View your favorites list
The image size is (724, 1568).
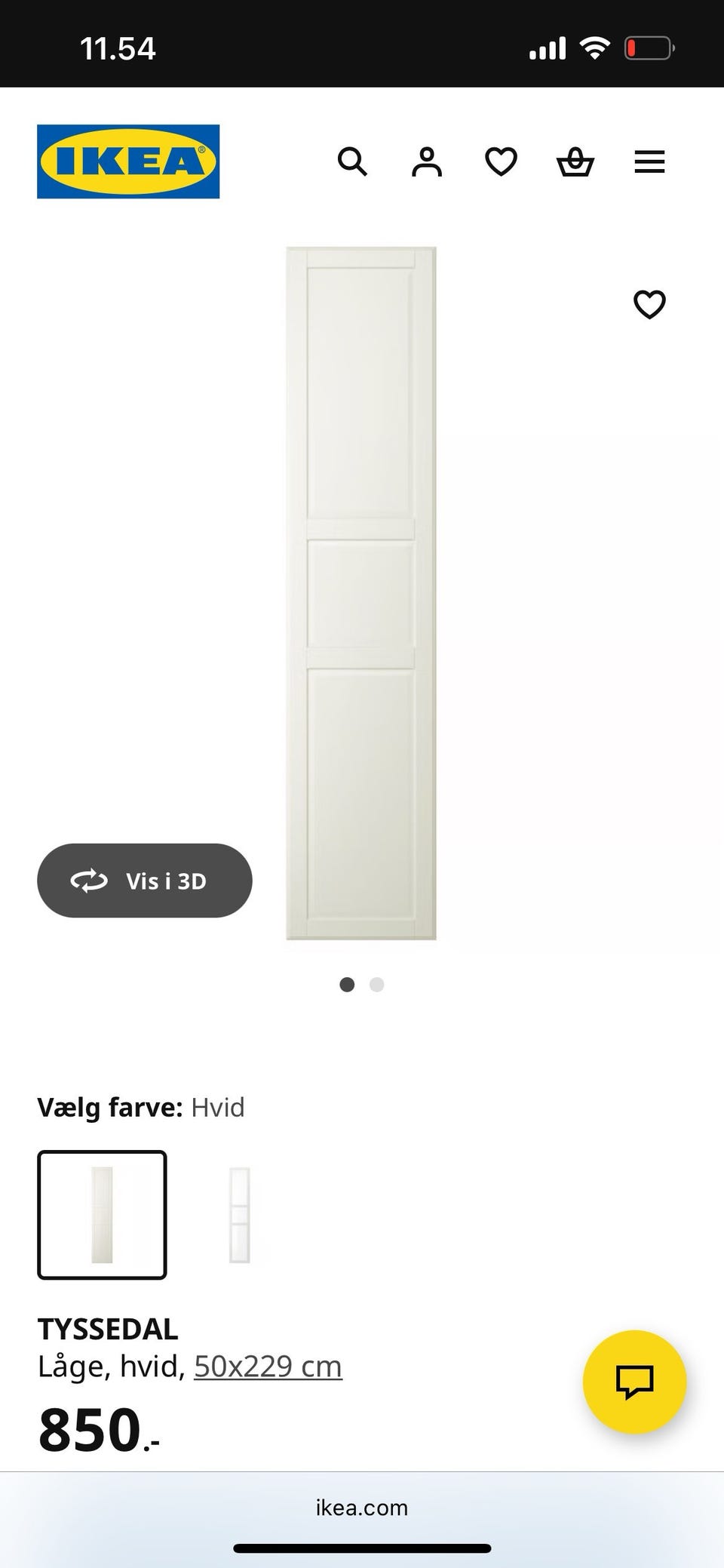coord(500,161)
